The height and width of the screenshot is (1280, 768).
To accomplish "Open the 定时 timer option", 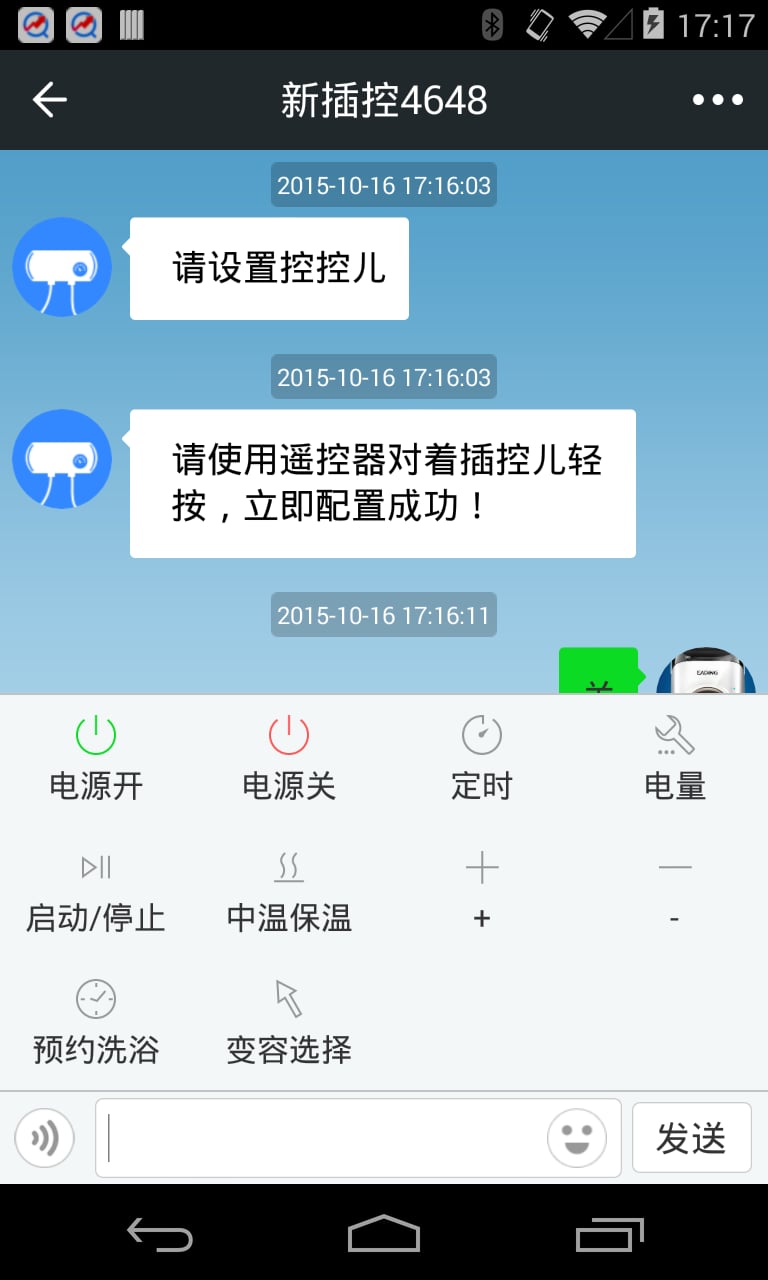I will click(481, 758).
